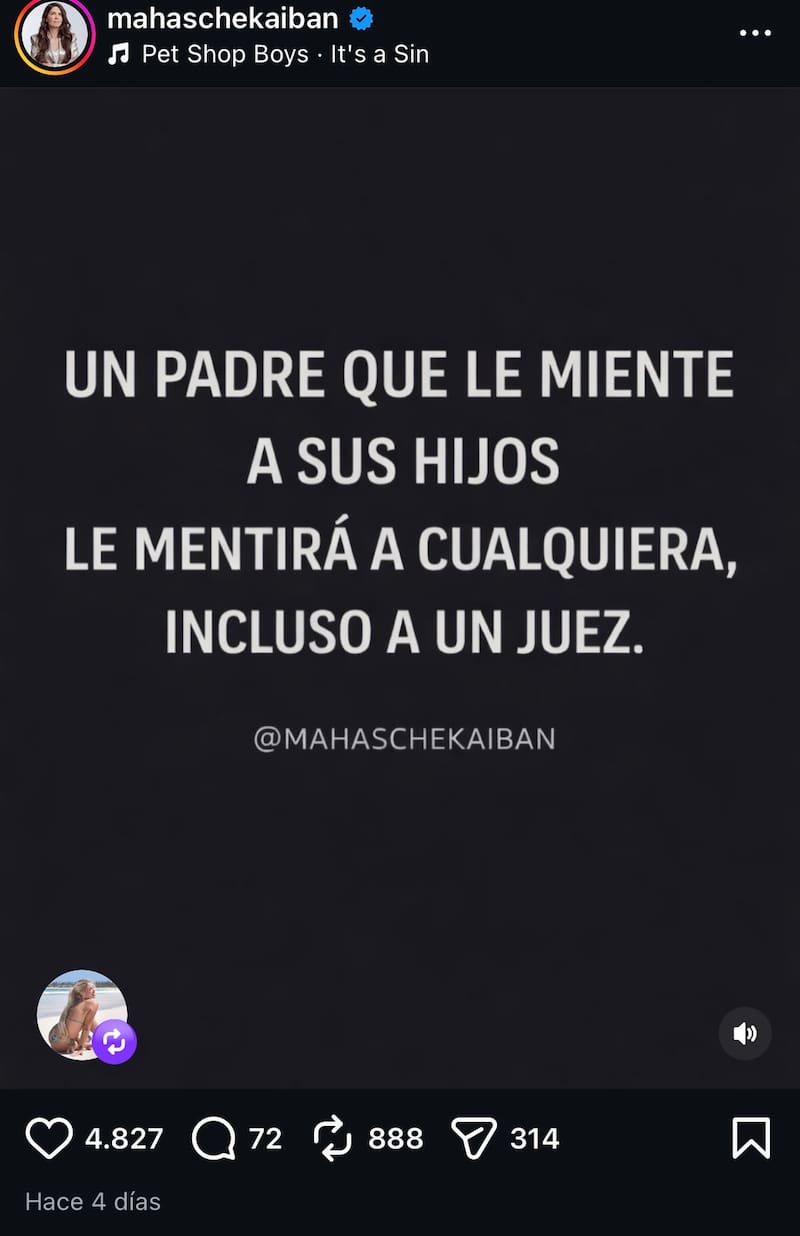Send the reel via the paper plane icon
This screenshot has height=1236, width=800.
point(477,1137)
